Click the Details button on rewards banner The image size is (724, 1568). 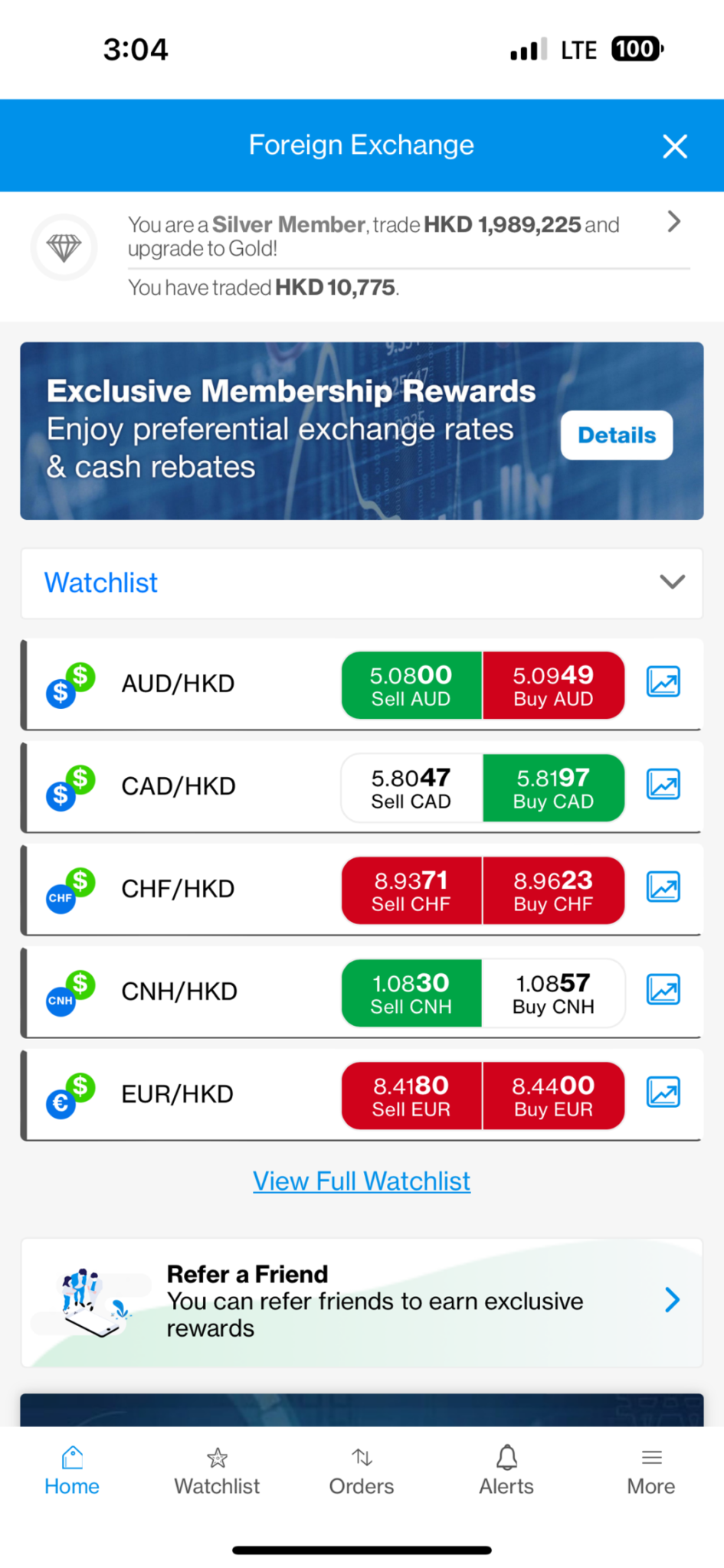point(616,435)
